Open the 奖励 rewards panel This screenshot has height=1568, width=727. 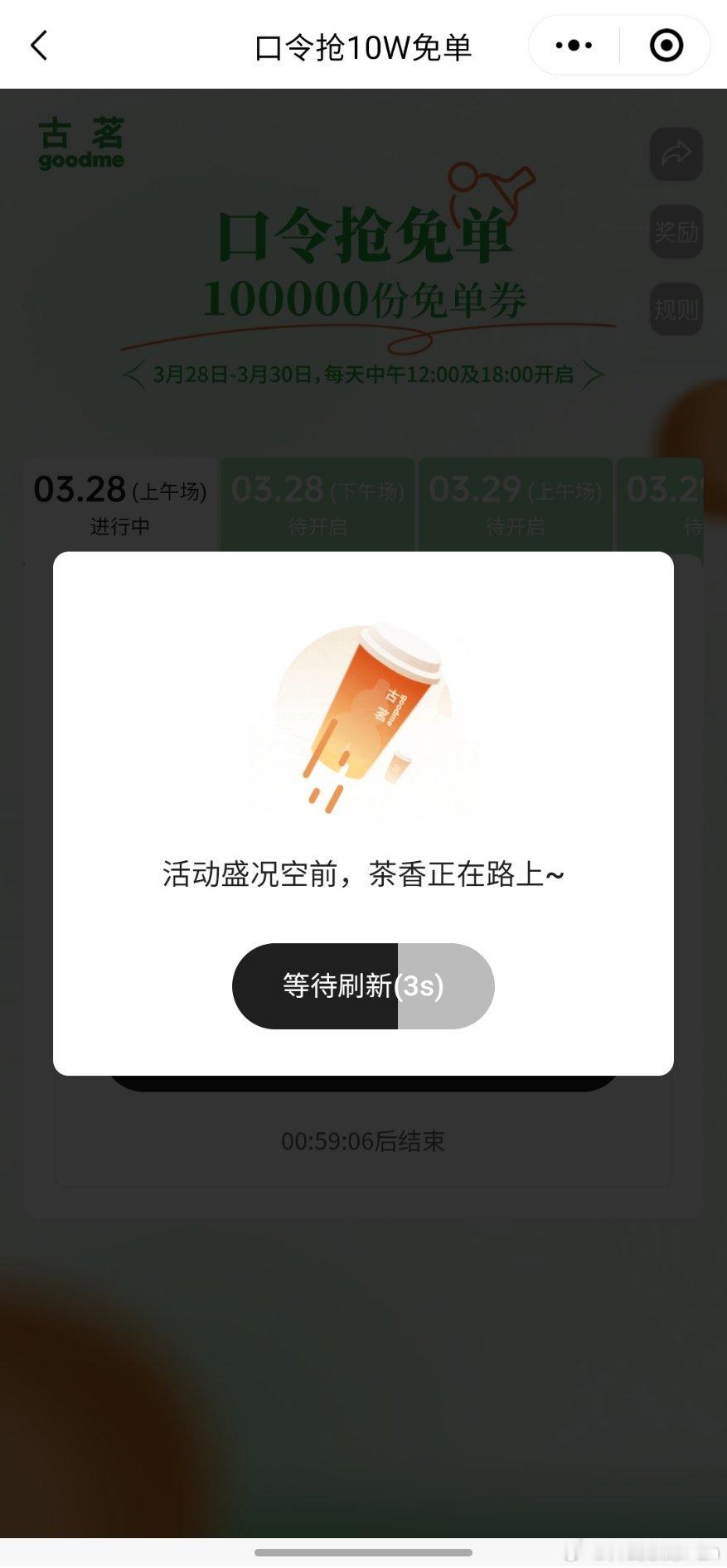click(676, 233)
